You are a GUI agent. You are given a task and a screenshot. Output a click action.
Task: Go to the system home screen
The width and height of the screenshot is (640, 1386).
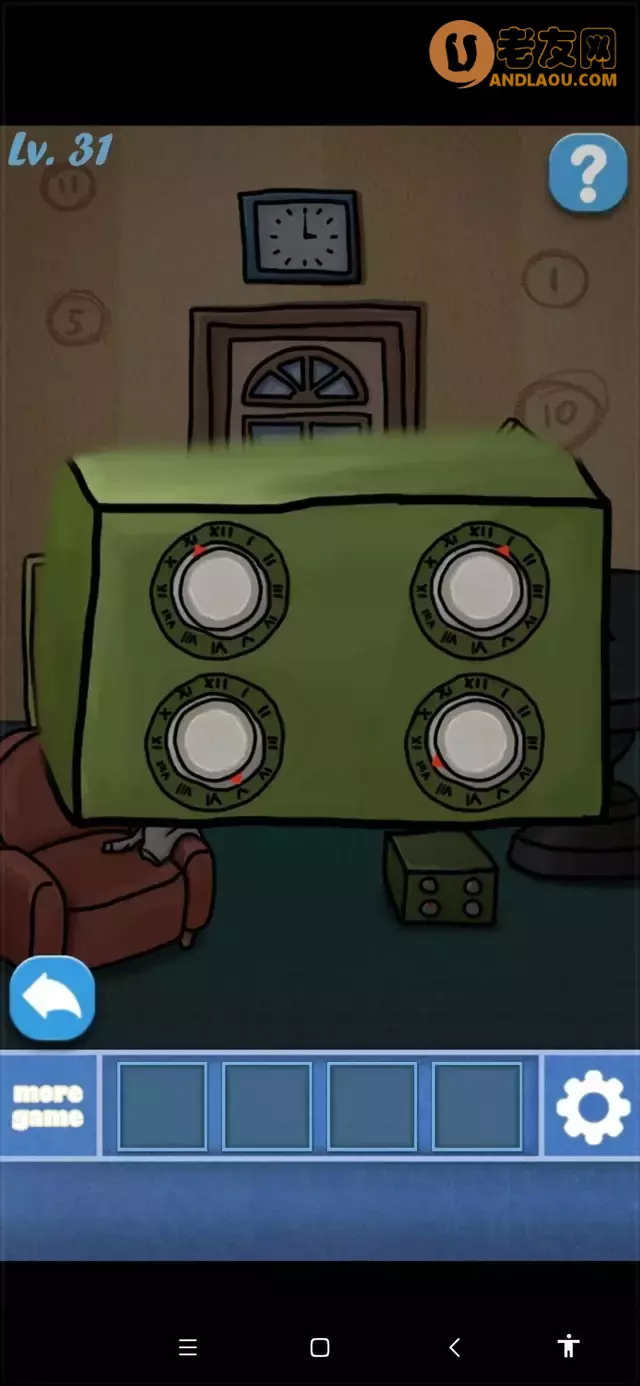(320, 1347)
